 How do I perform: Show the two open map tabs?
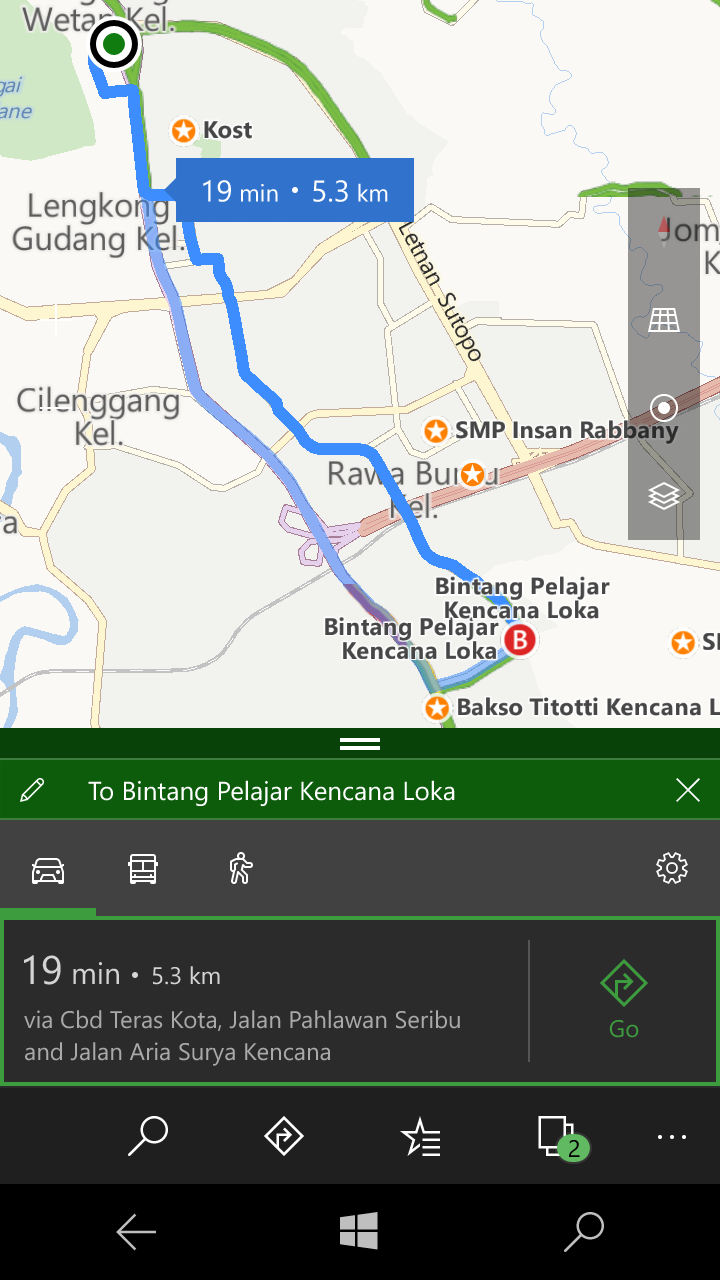click(x=558, y=1137)
